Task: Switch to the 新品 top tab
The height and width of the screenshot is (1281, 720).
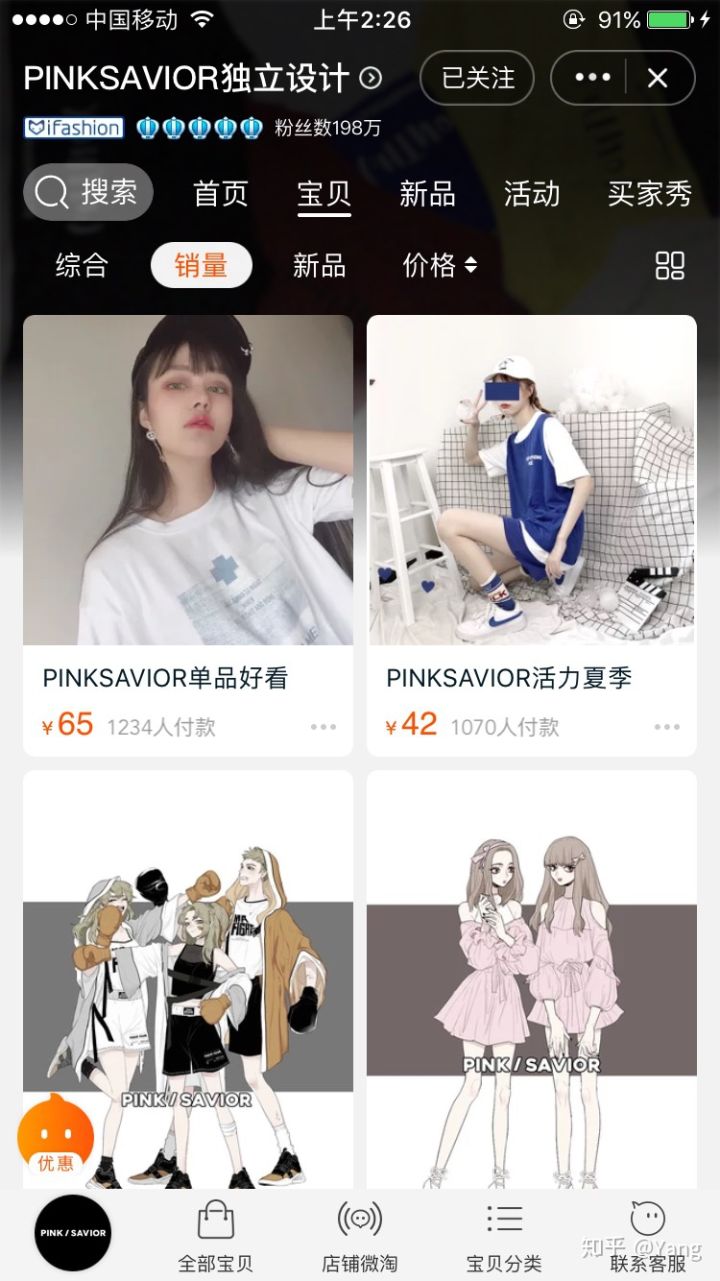Action: click(427, 193)
